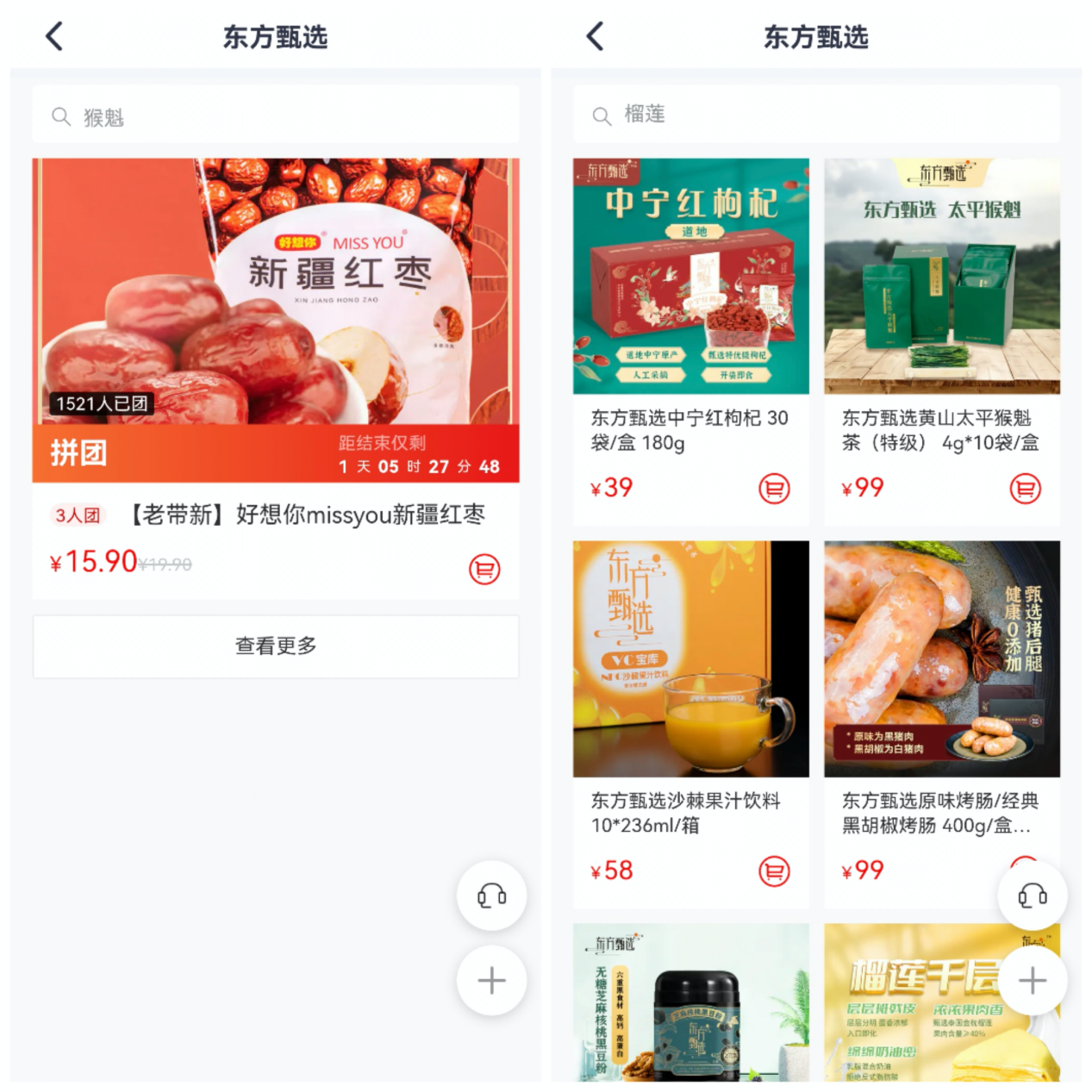Tap the 榴莲 search field
This screenshot has width=1092, height=1092.
(x=816, y=114)
